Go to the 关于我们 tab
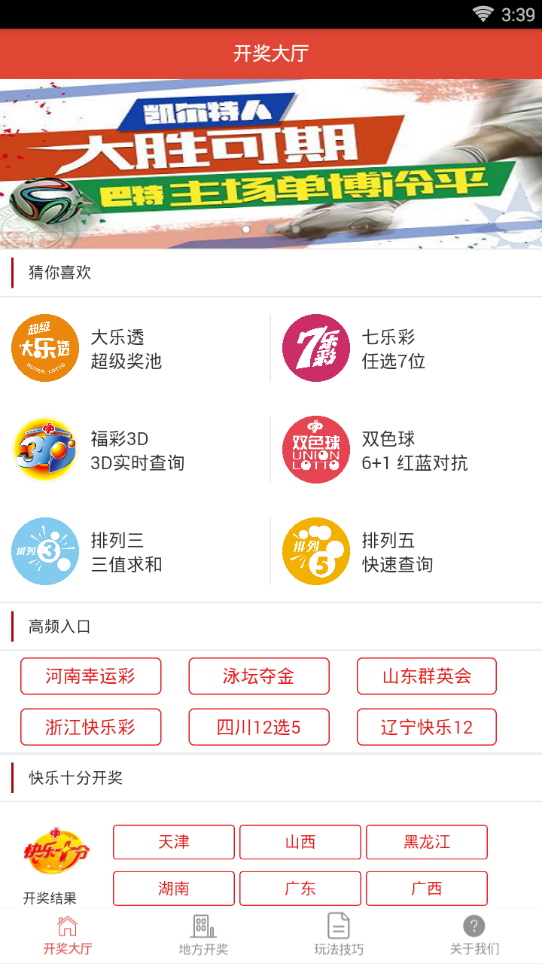 point(474,935)
